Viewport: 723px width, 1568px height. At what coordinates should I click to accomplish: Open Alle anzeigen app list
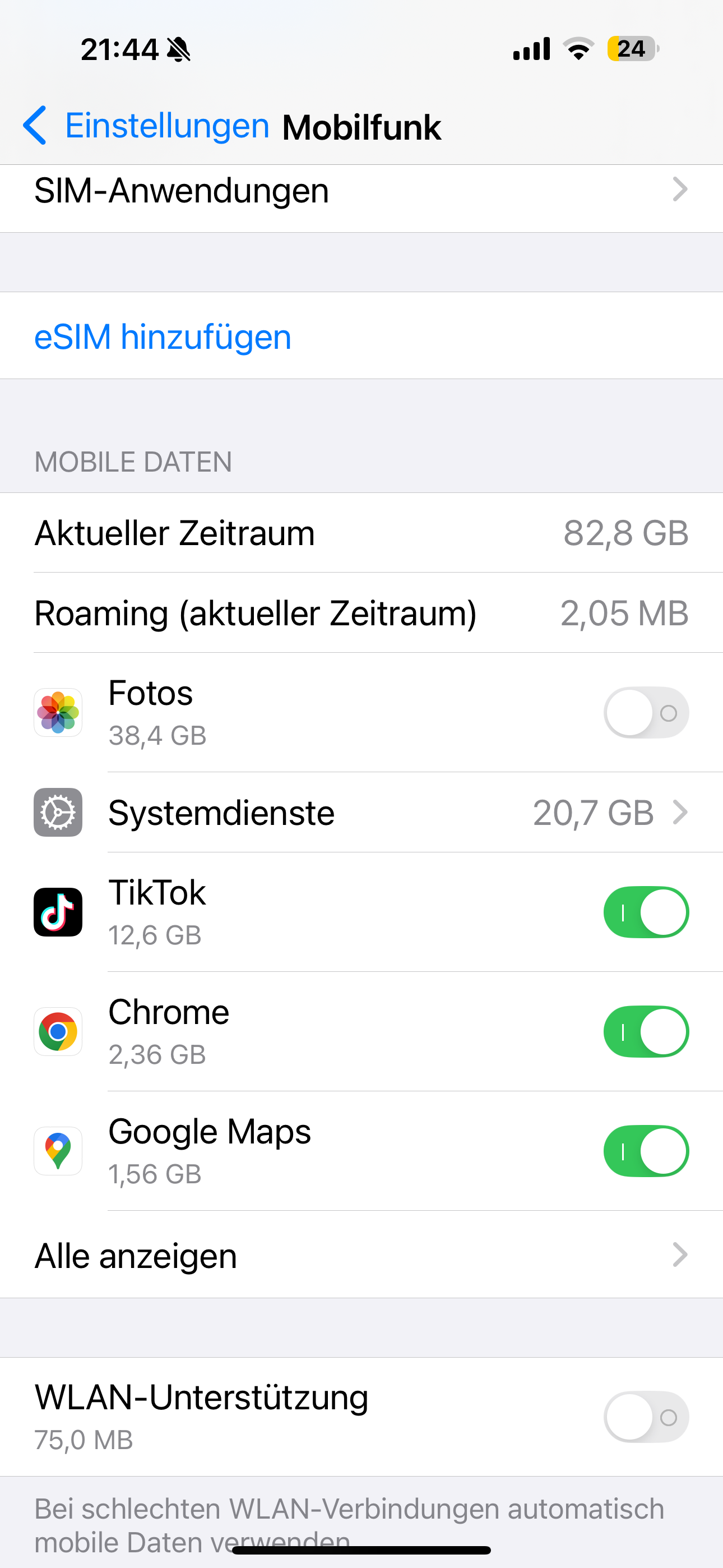(x=360, y=1256)
